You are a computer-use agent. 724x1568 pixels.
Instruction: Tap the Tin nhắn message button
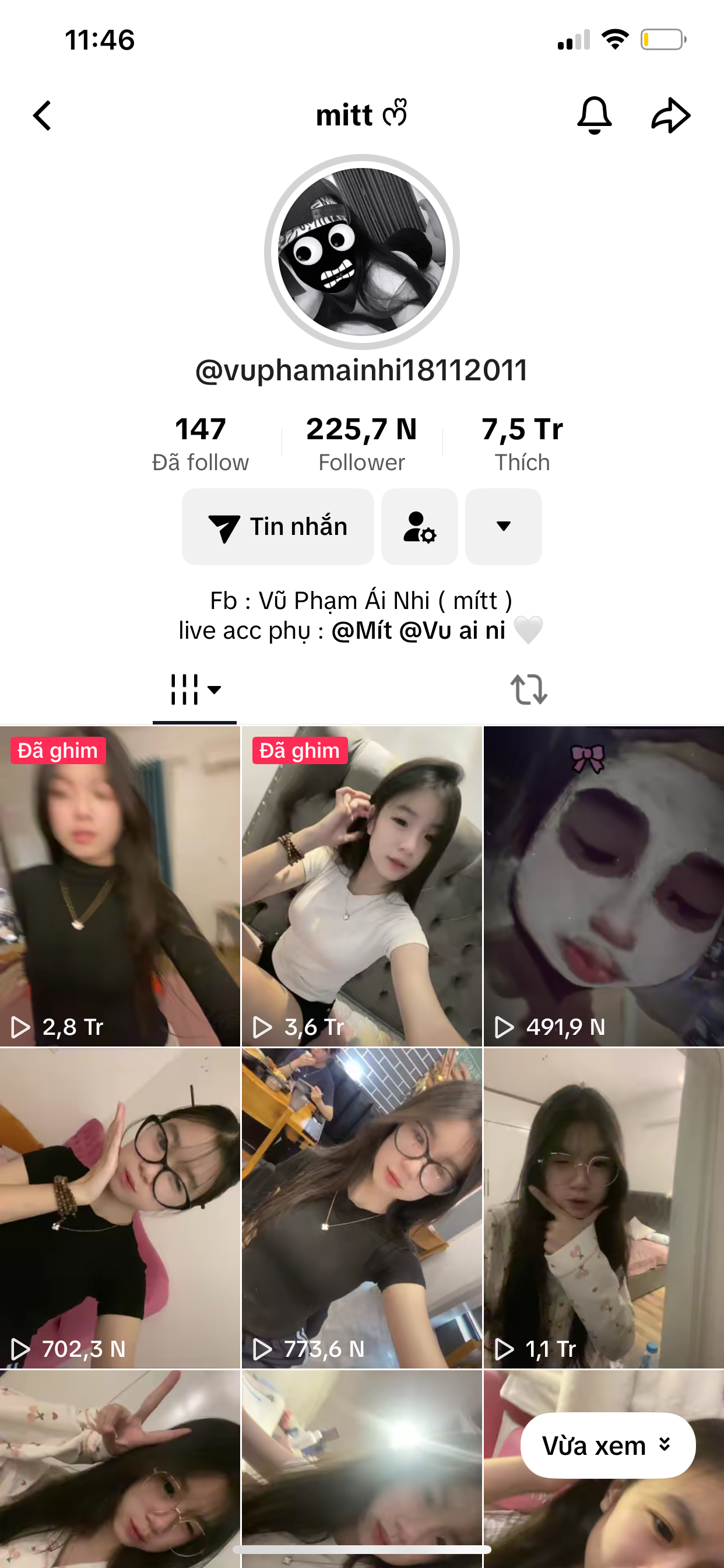coord(277,527)
